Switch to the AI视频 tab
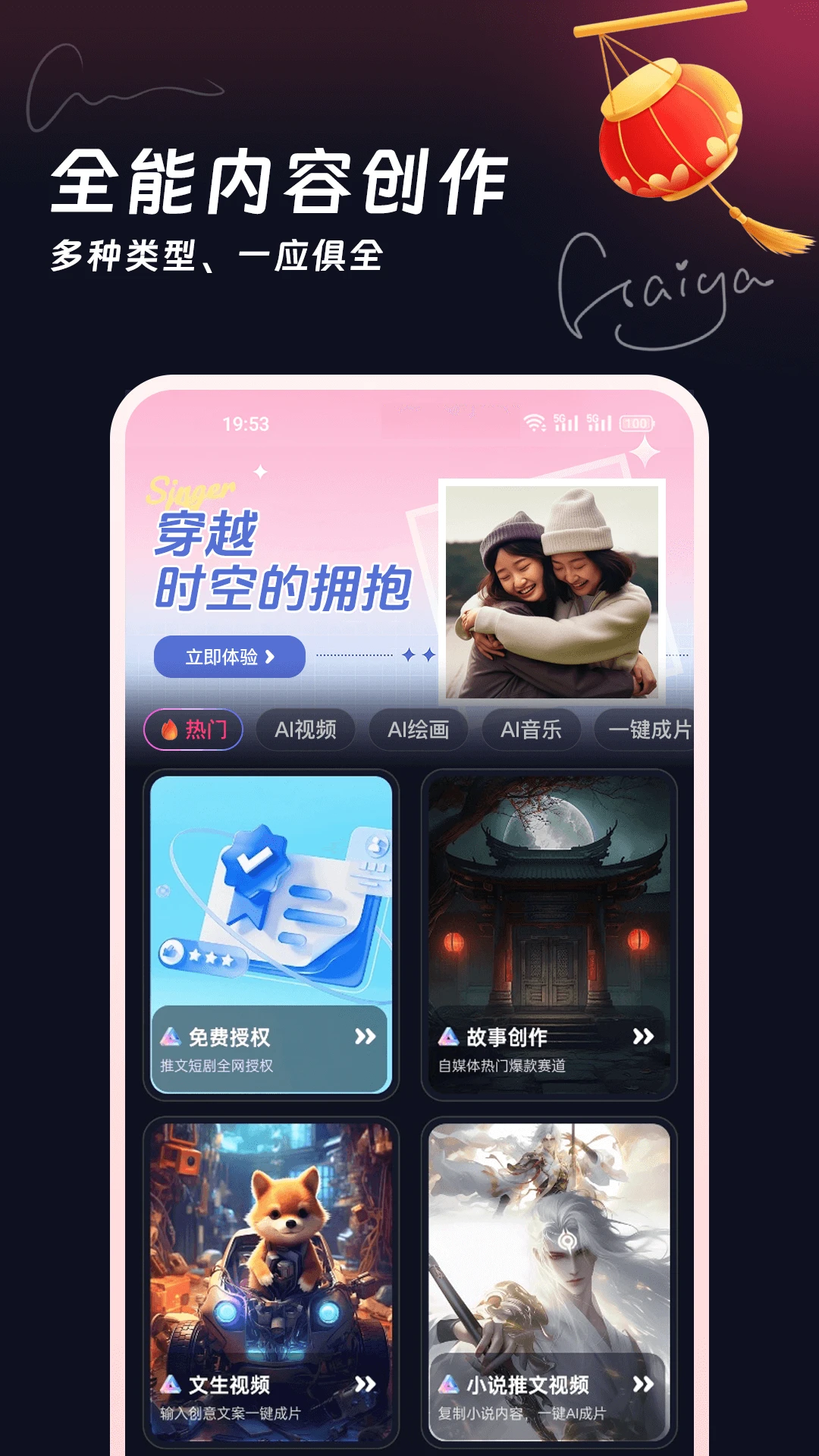This screenshot has width=819, height=1456. pyautogui.click(x=306, y=730)
